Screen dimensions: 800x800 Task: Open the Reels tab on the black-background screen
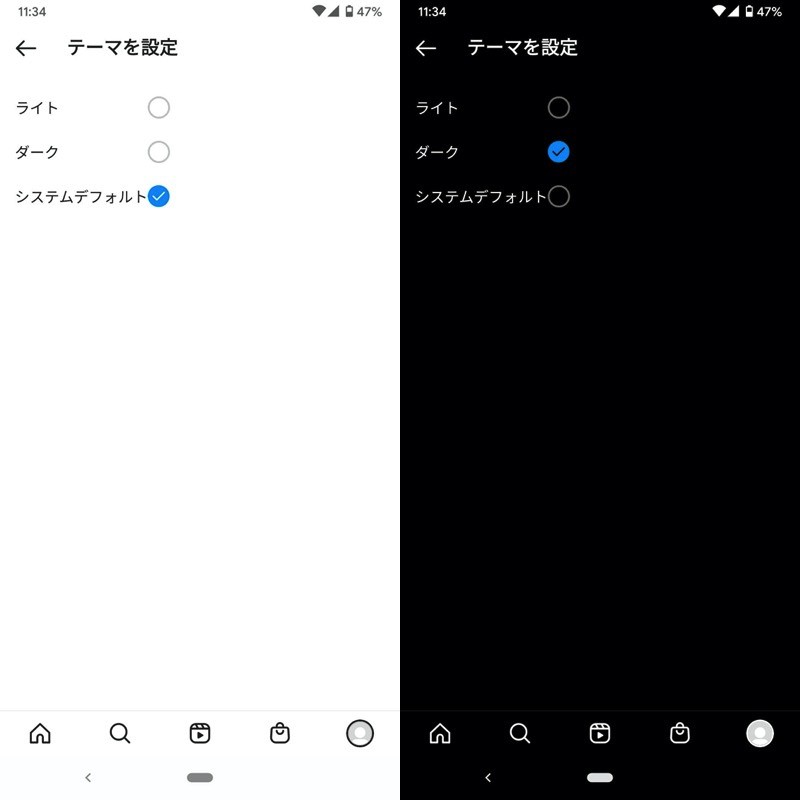(600, 733)
